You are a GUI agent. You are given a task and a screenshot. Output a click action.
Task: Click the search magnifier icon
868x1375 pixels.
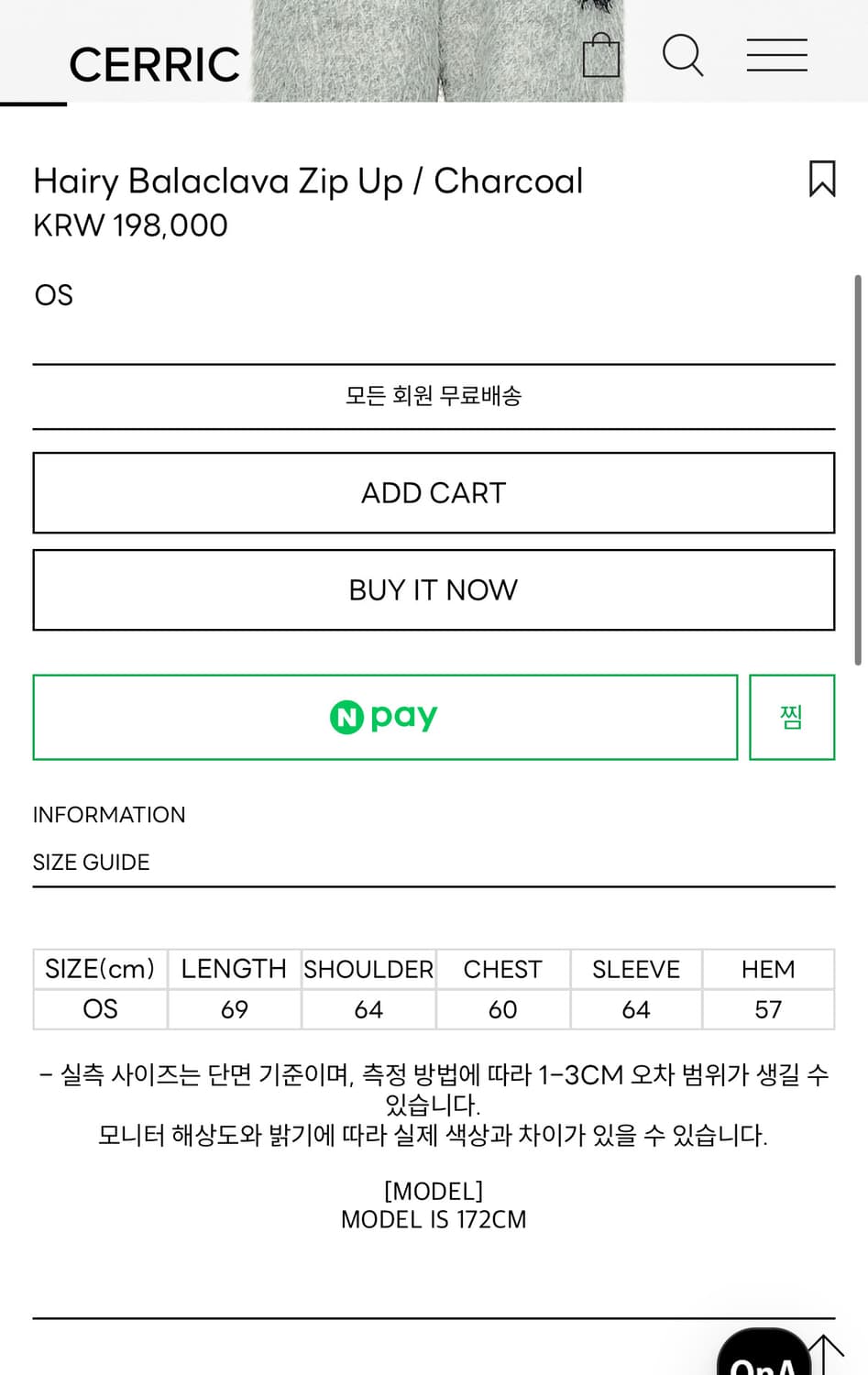click(x=682, y=55)
